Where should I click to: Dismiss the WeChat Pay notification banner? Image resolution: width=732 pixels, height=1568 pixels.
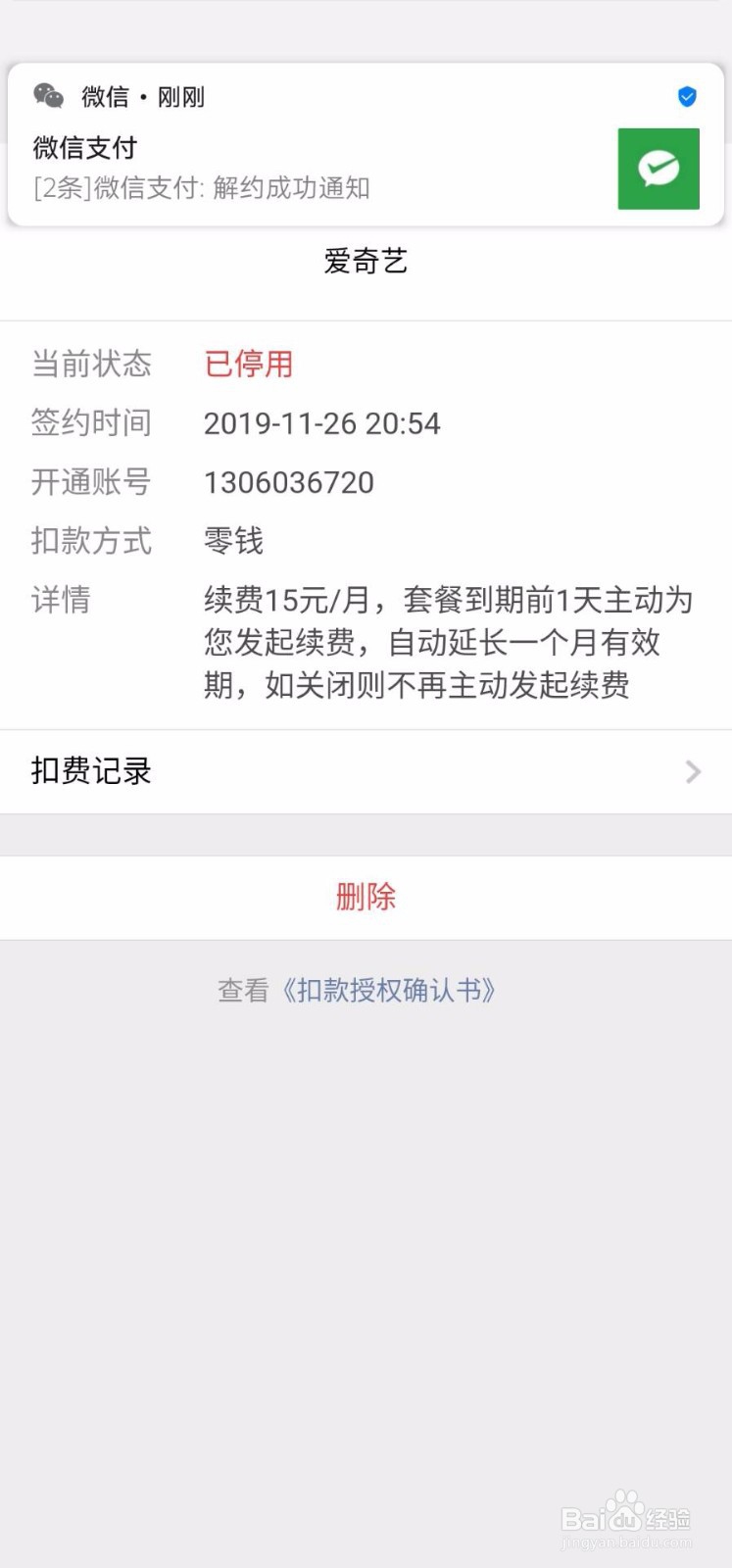click(x=366, y=142)
